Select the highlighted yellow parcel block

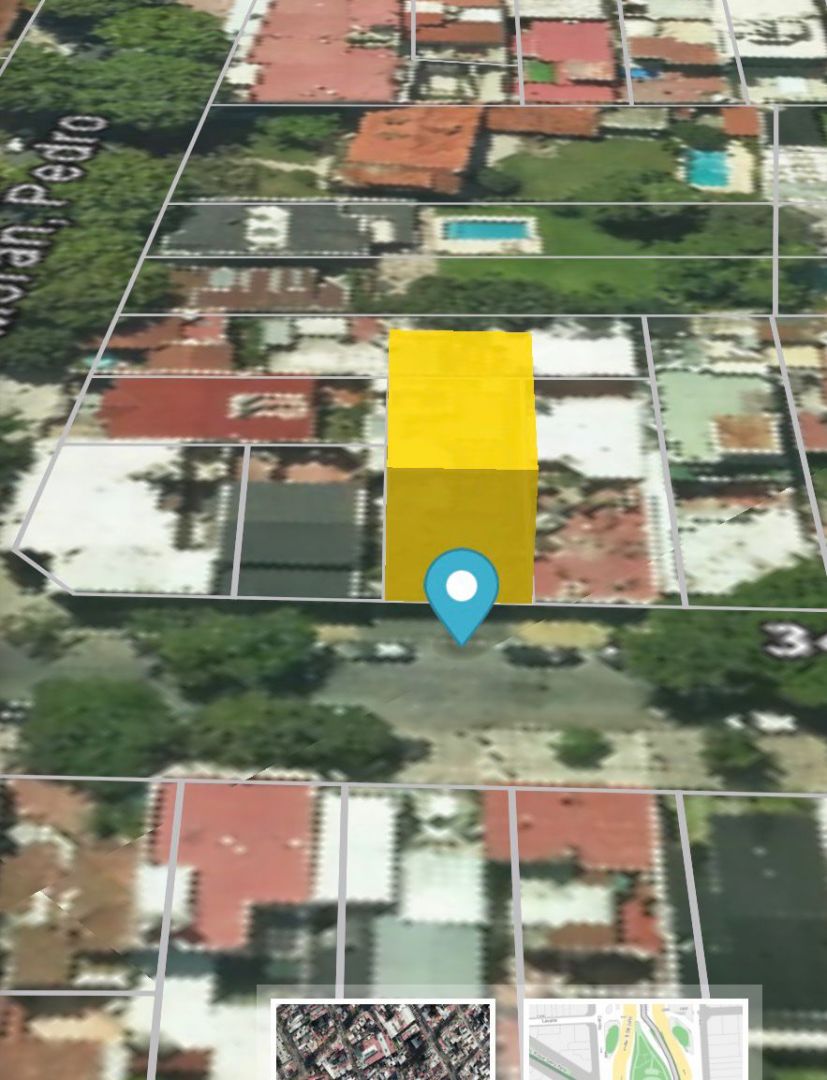[x=460, y=440]
